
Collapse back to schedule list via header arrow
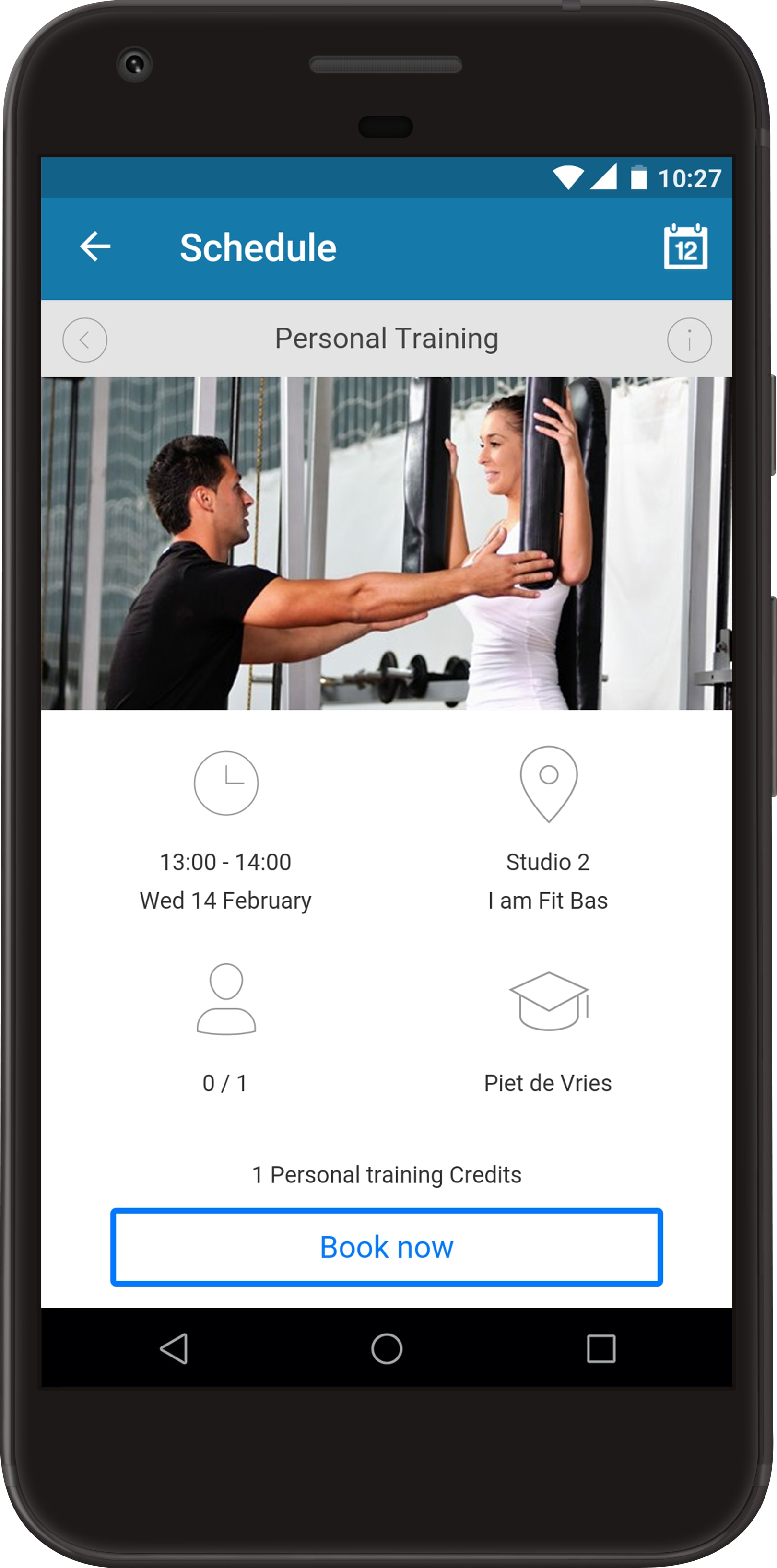(x=95, y=246)
